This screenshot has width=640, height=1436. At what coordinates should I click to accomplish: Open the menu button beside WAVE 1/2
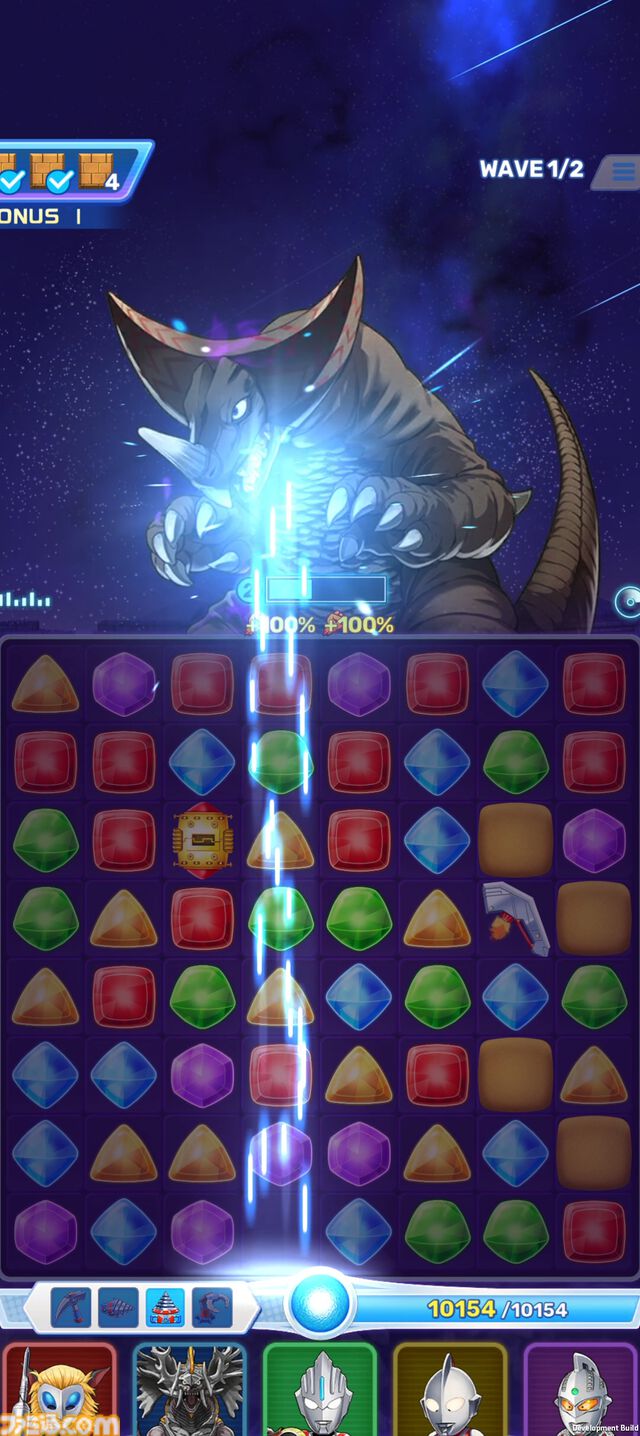(621, 171)
